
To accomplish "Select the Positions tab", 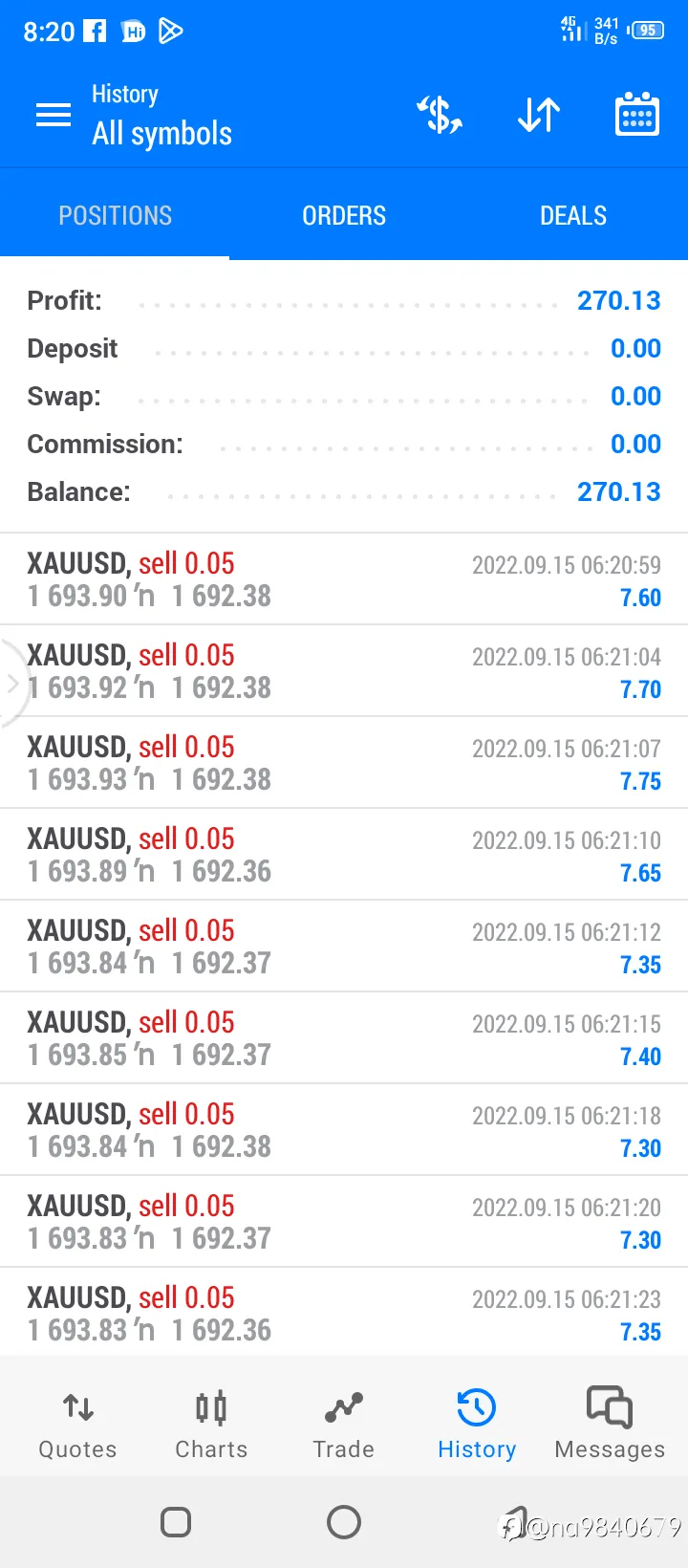I will click(x=115, y=215).
